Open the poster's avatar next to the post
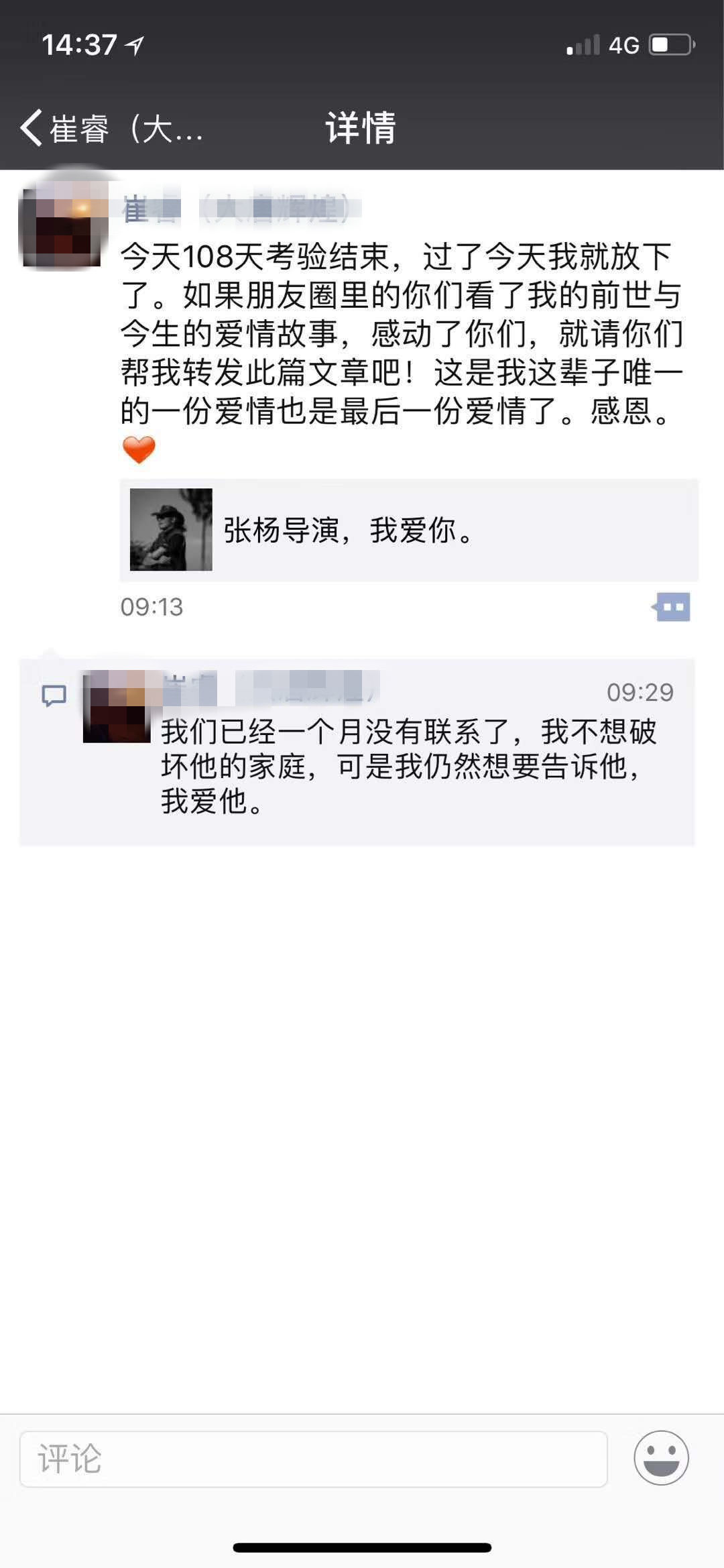The height and width of the screenshot is (1568, 724). [x=62, y=228]
